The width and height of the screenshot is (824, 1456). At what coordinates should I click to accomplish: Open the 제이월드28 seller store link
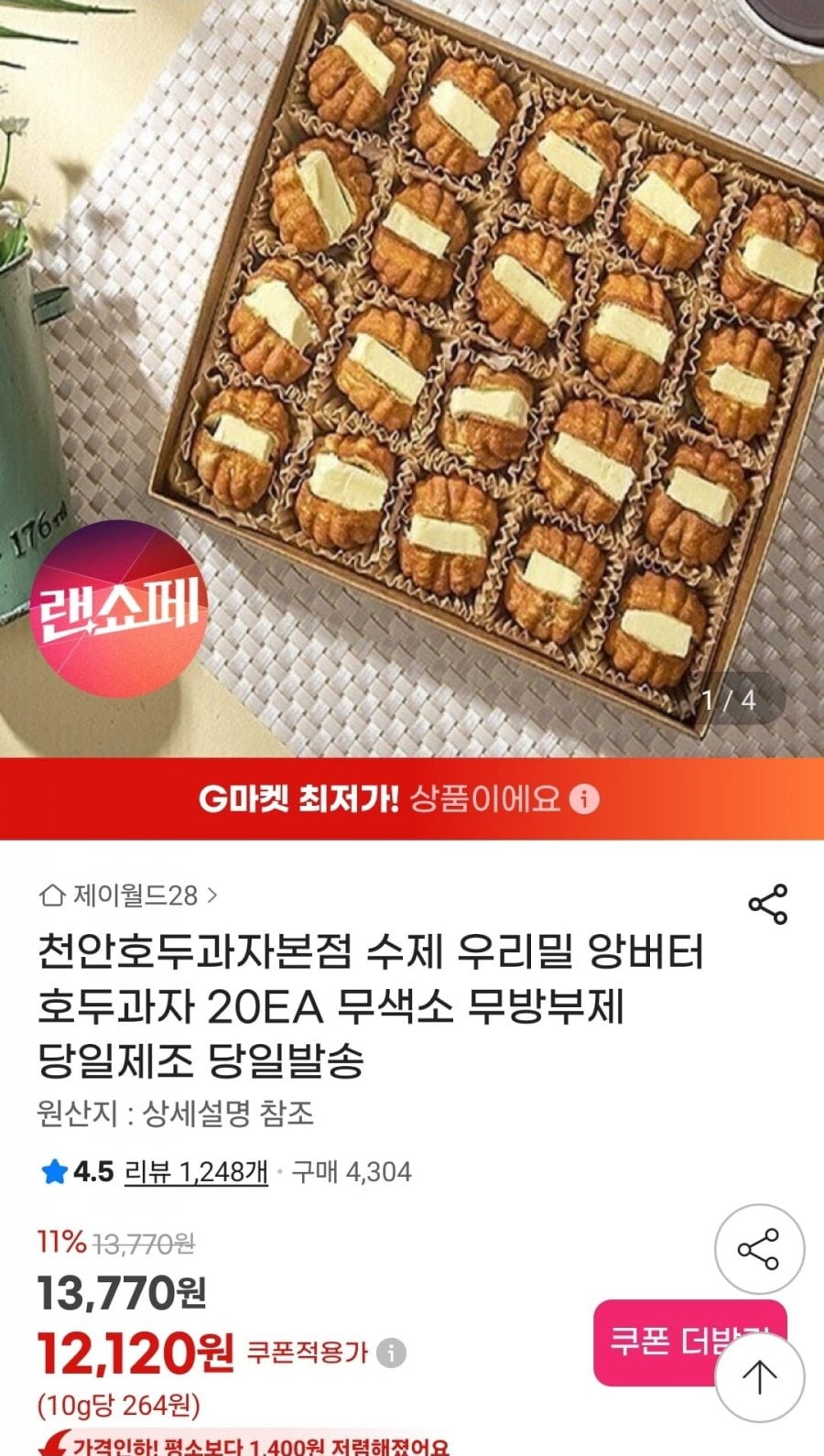[128, 895]
